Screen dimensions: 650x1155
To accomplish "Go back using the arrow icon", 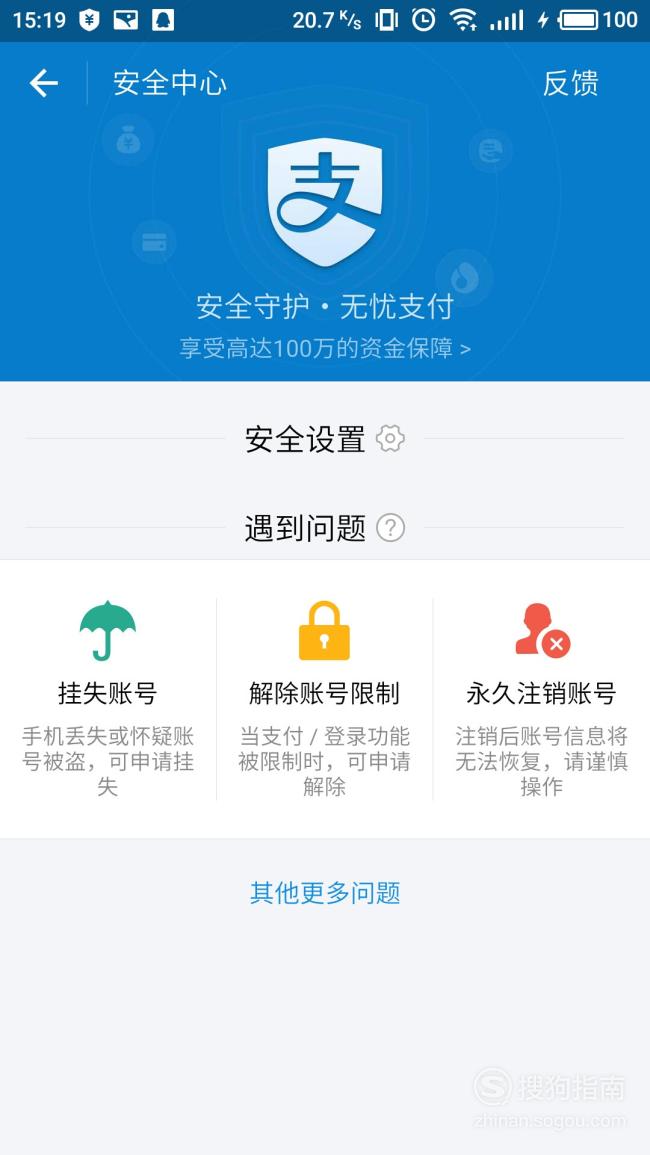I will pyautogui.click(x=43, y=83).
